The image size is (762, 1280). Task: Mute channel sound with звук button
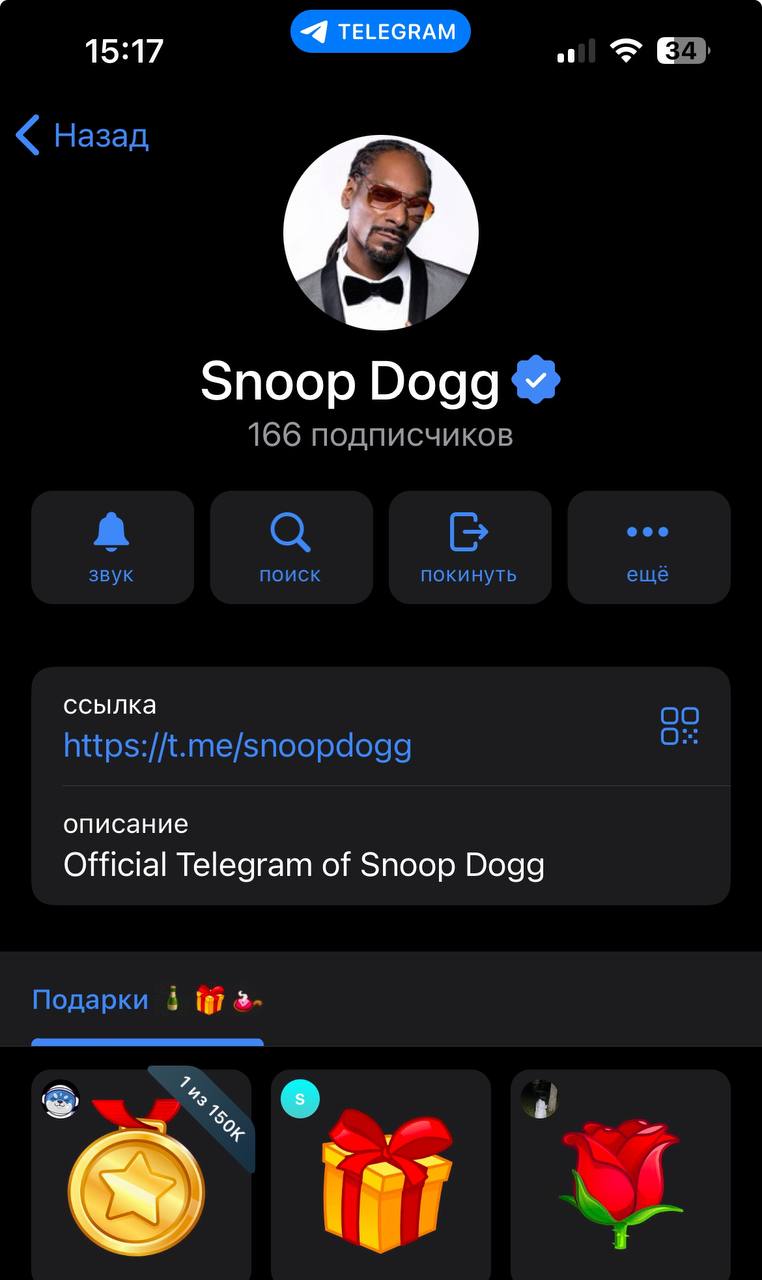pyautogui.click(x=112, y=547)
